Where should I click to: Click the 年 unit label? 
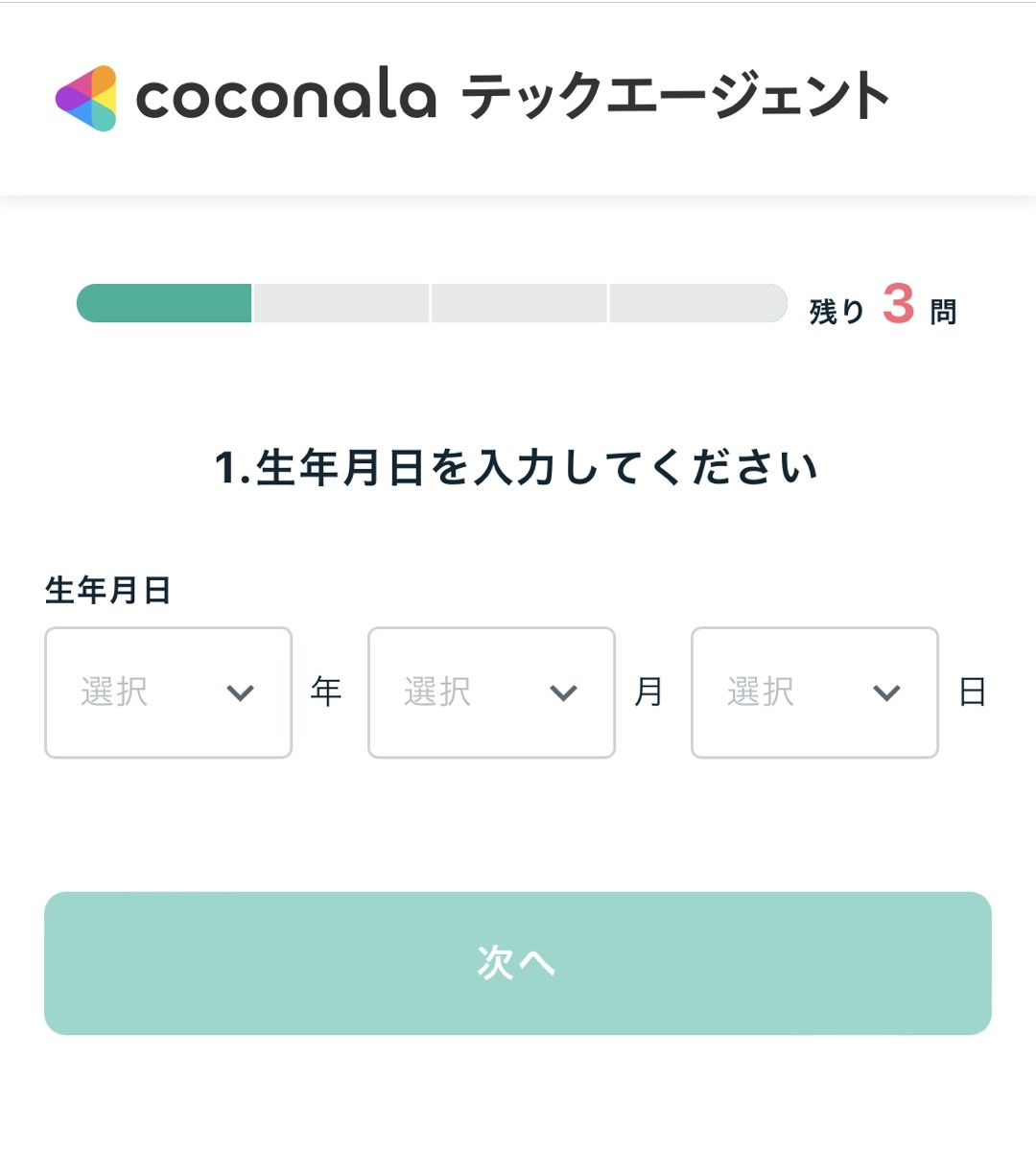[x=326, y=692]
